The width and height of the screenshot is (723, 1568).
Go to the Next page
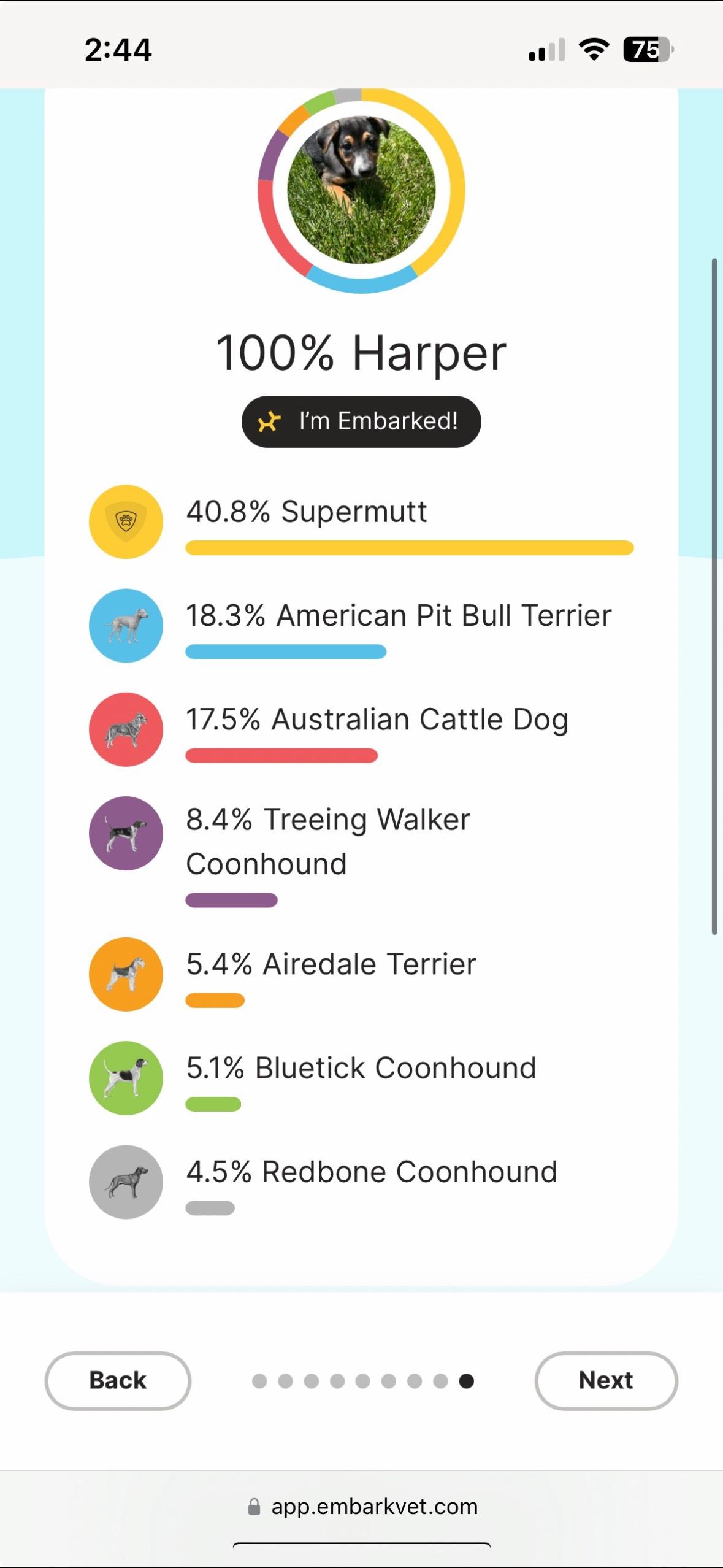coord(606,1380)
